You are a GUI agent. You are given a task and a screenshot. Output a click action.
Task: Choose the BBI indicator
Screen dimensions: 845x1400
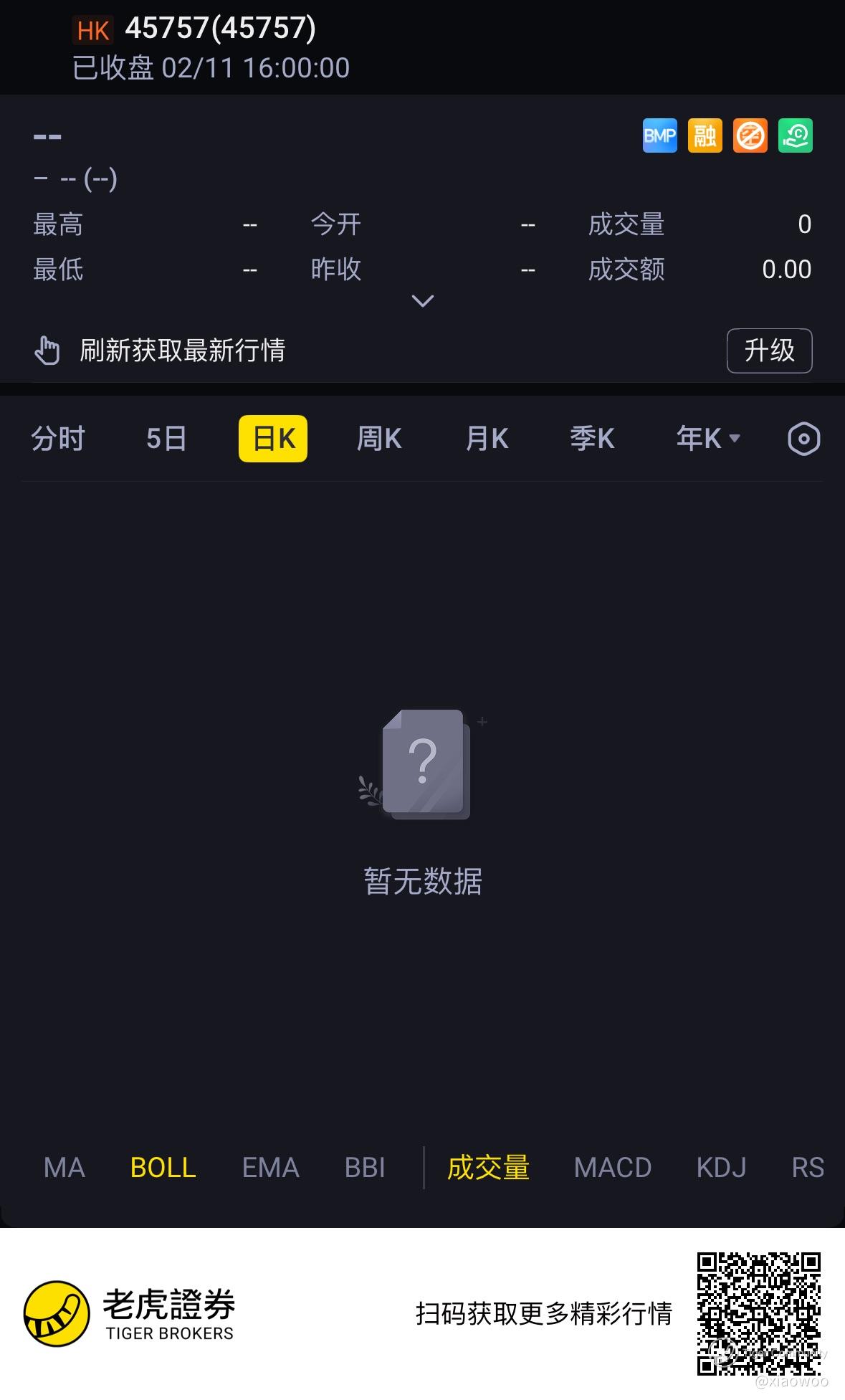365,1168
